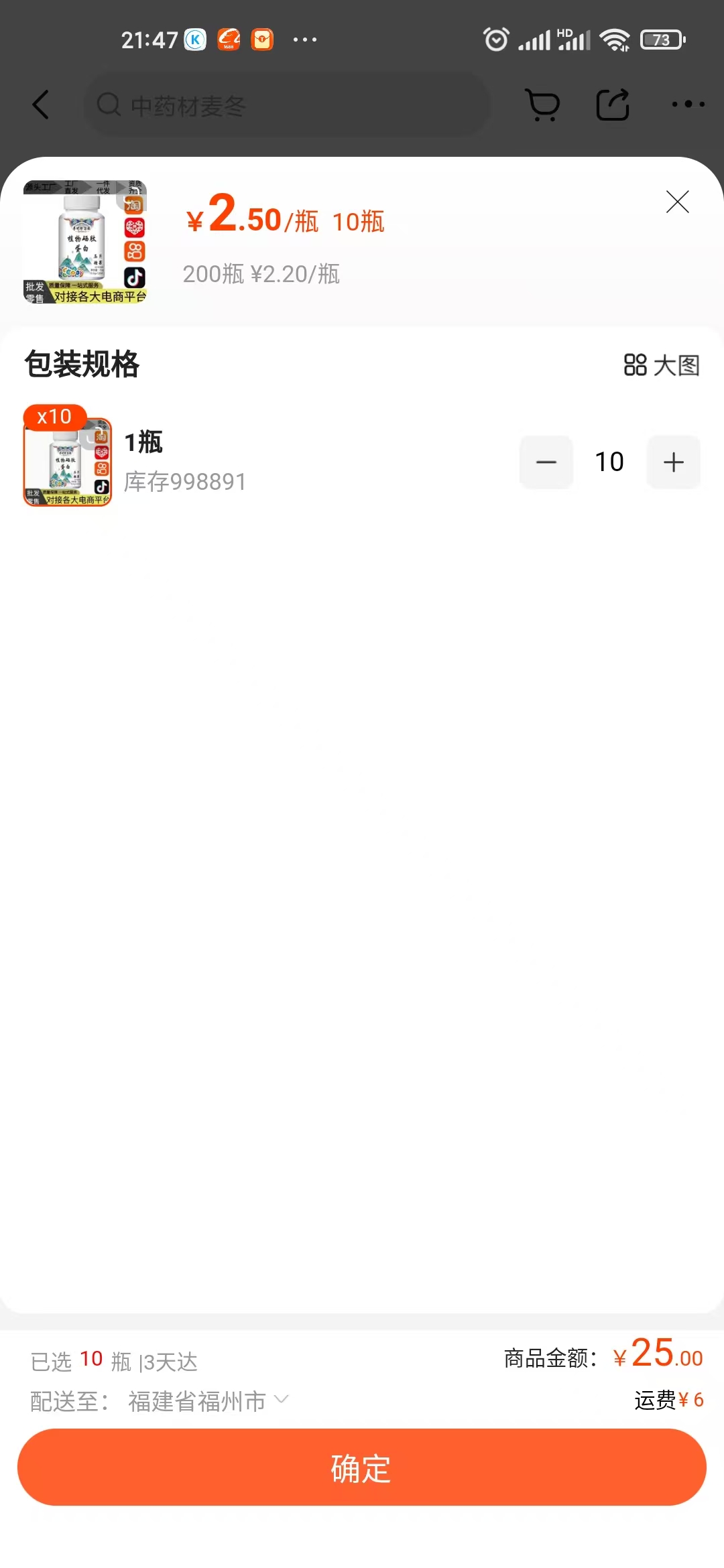Switch to 大图 large image view
The width and height of the screenshot is (724, 1568).
point(662,365)
